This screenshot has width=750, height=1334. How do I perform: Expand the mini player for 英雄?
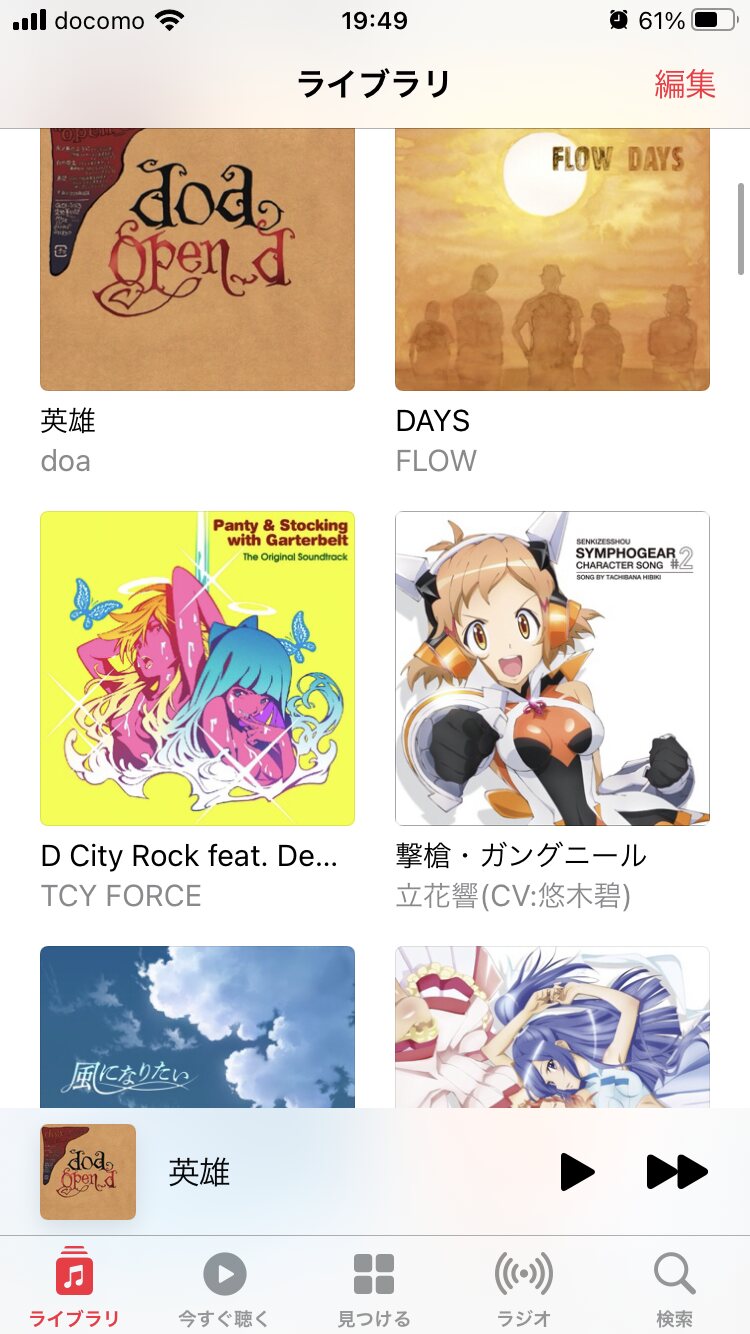tap(300, 1171)
